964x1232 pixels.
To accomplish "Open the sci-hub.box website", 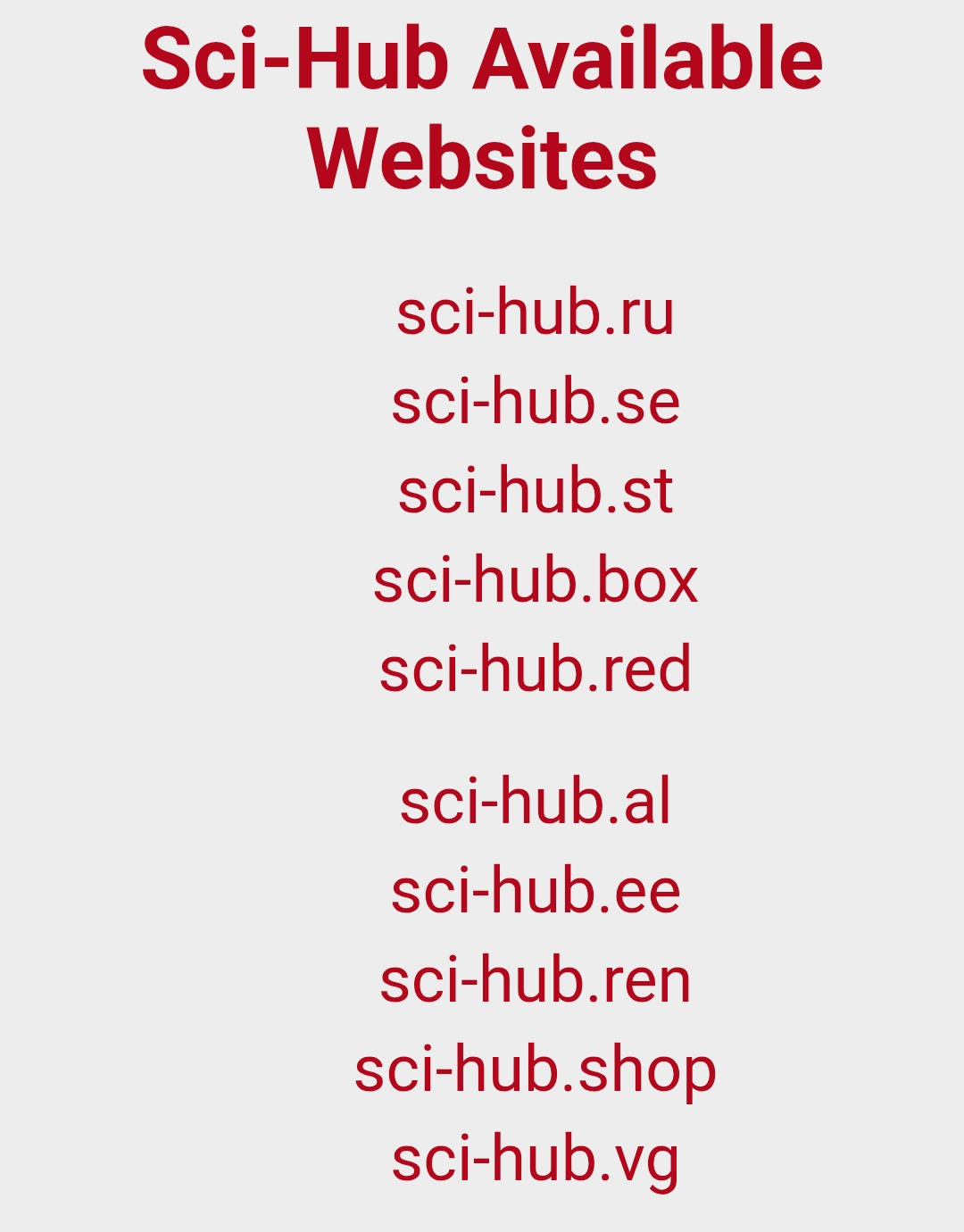I will [x=535, y=580].
